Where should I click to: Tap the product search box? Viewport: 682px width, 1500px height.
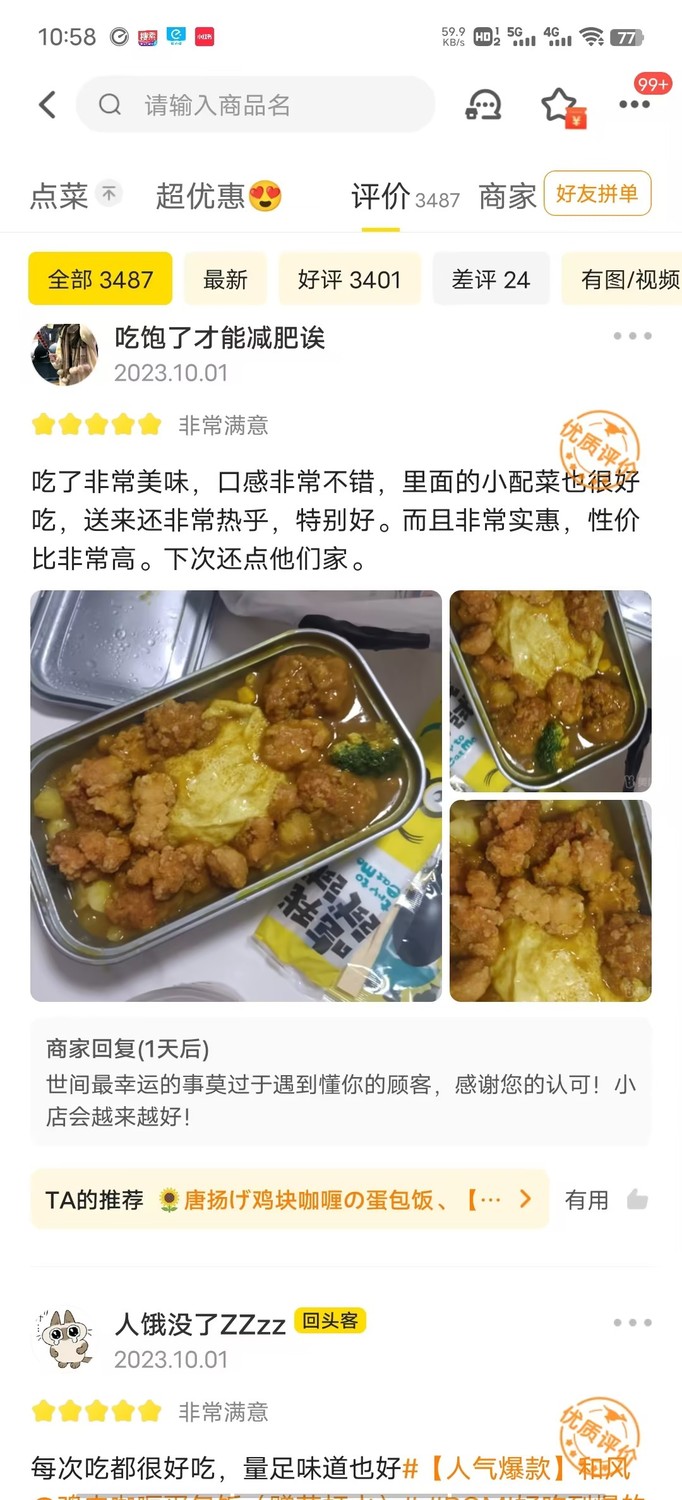pos(255,105)
